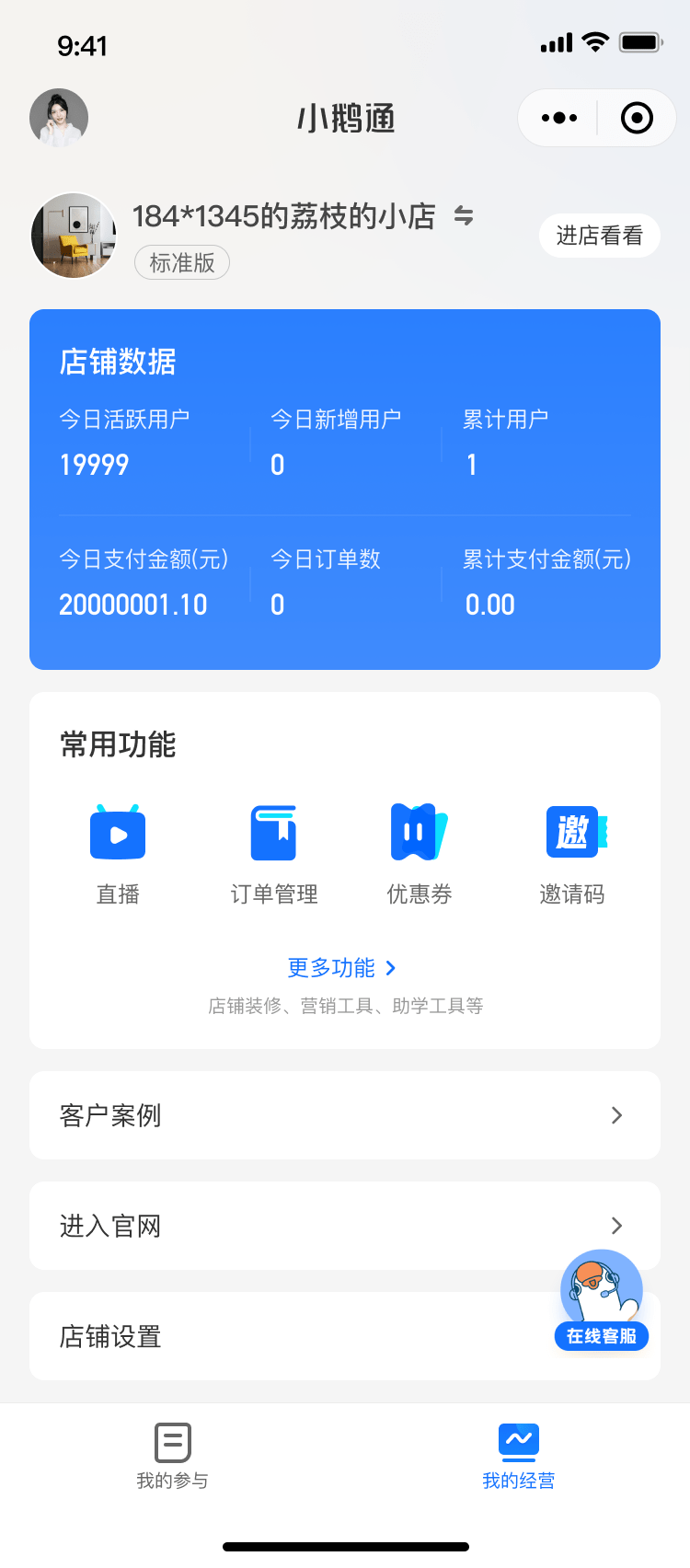Switch shop using the swap arrows icon

464,216
